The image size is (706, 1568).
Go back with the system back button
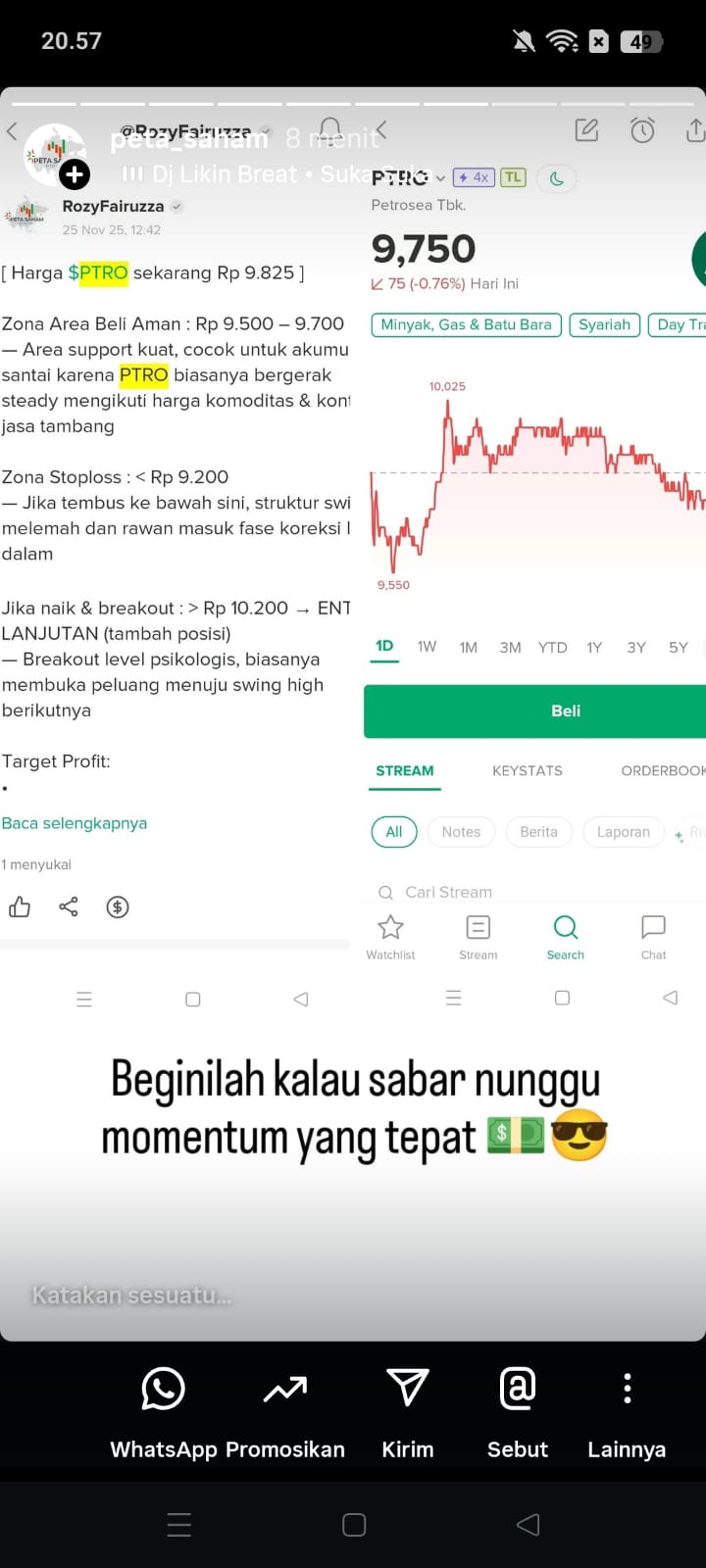click(528, 1524)
